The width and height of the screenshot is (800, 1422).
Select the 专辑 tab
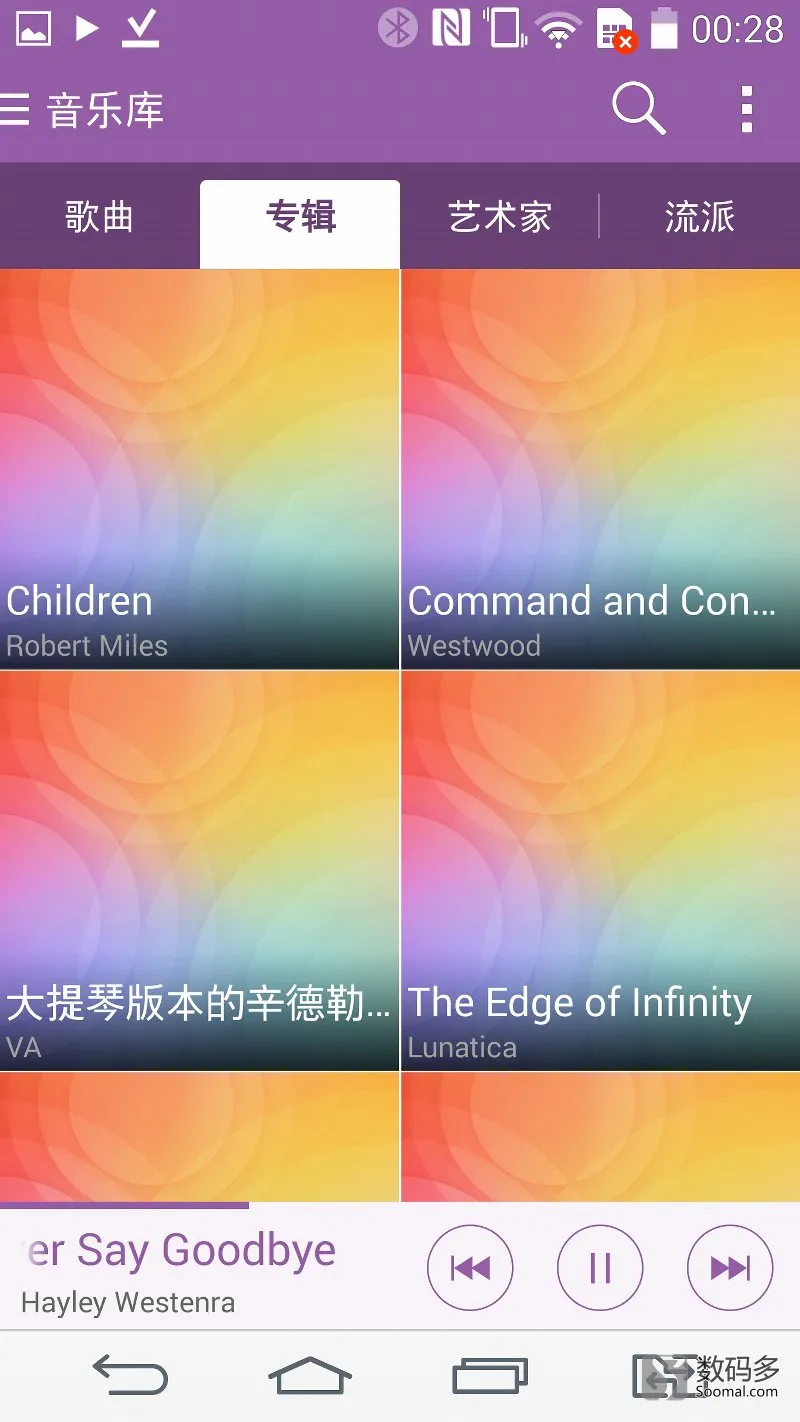coord(300,217)
